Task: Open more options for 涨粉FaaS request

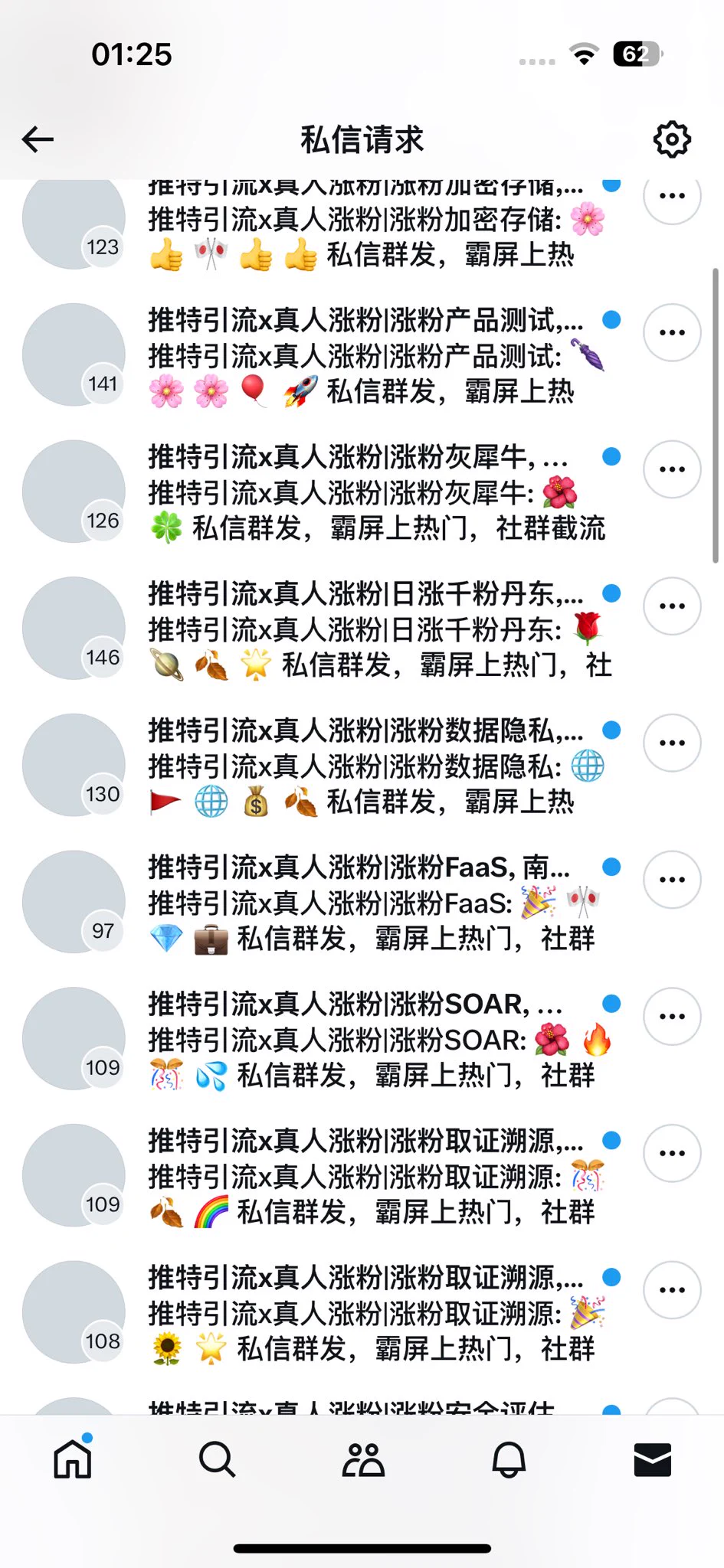Action: pyautogui.click(x=672, y=880)
